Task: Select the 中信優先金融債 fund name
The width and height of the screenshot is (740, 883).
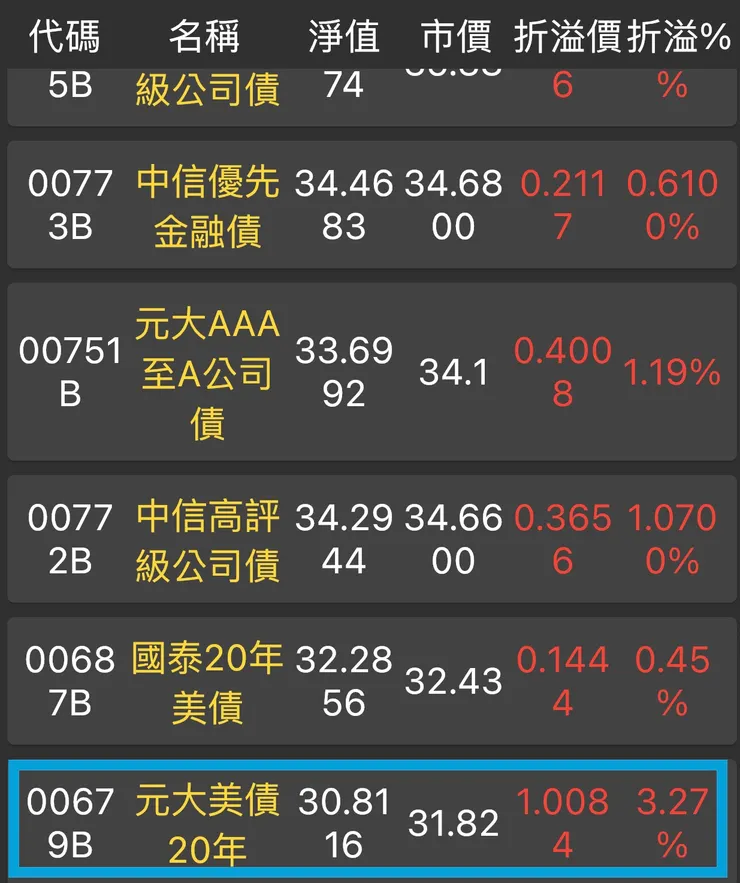Action: 207,203
